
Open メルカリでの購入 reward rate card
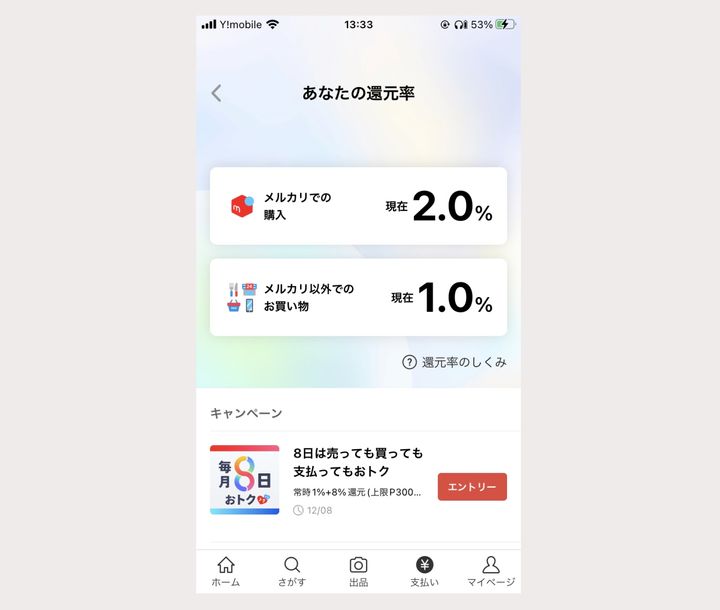[358, 206]
